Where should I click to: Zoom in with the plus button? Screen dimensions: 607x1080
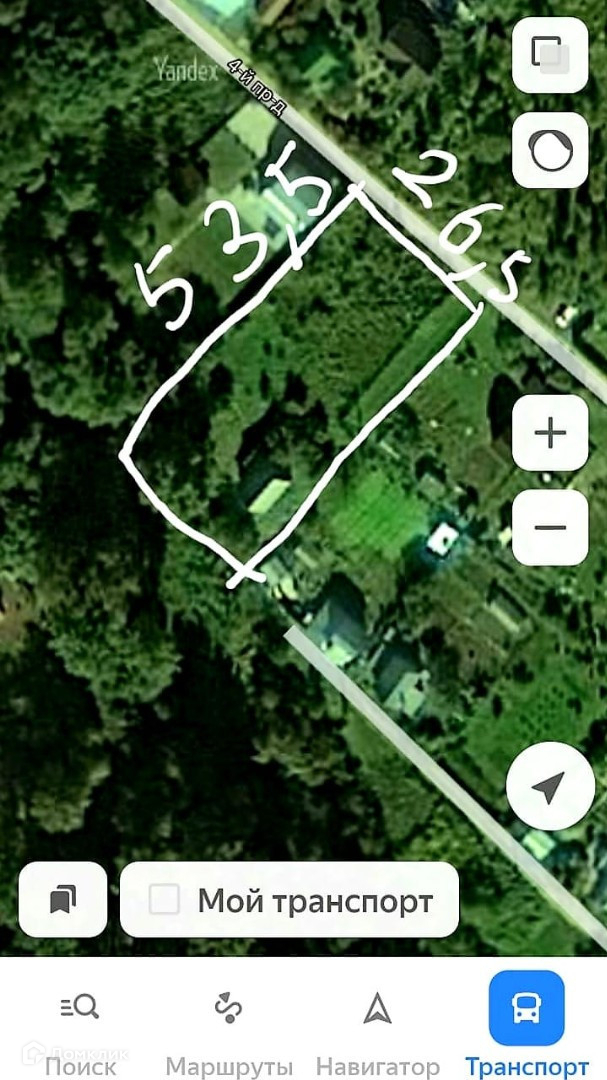(549, 433)
